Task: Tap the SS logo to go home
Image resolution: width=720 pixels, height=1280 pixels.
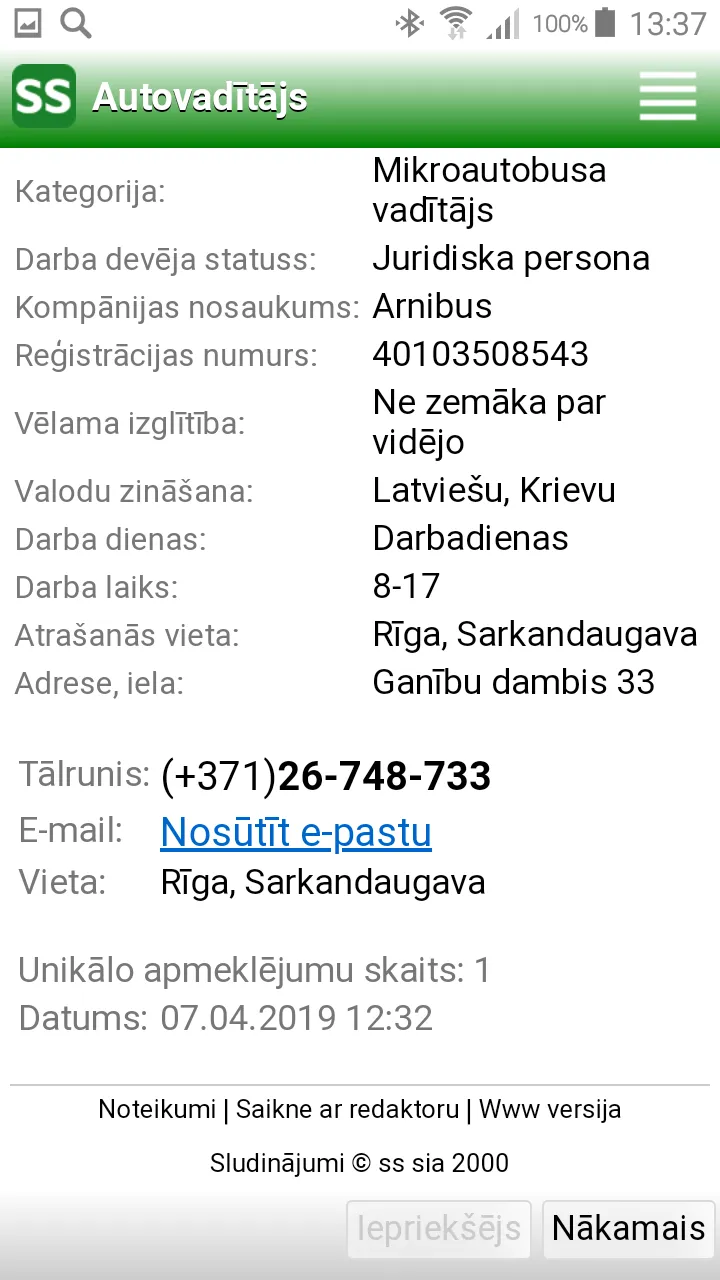Action: point(44,96)
